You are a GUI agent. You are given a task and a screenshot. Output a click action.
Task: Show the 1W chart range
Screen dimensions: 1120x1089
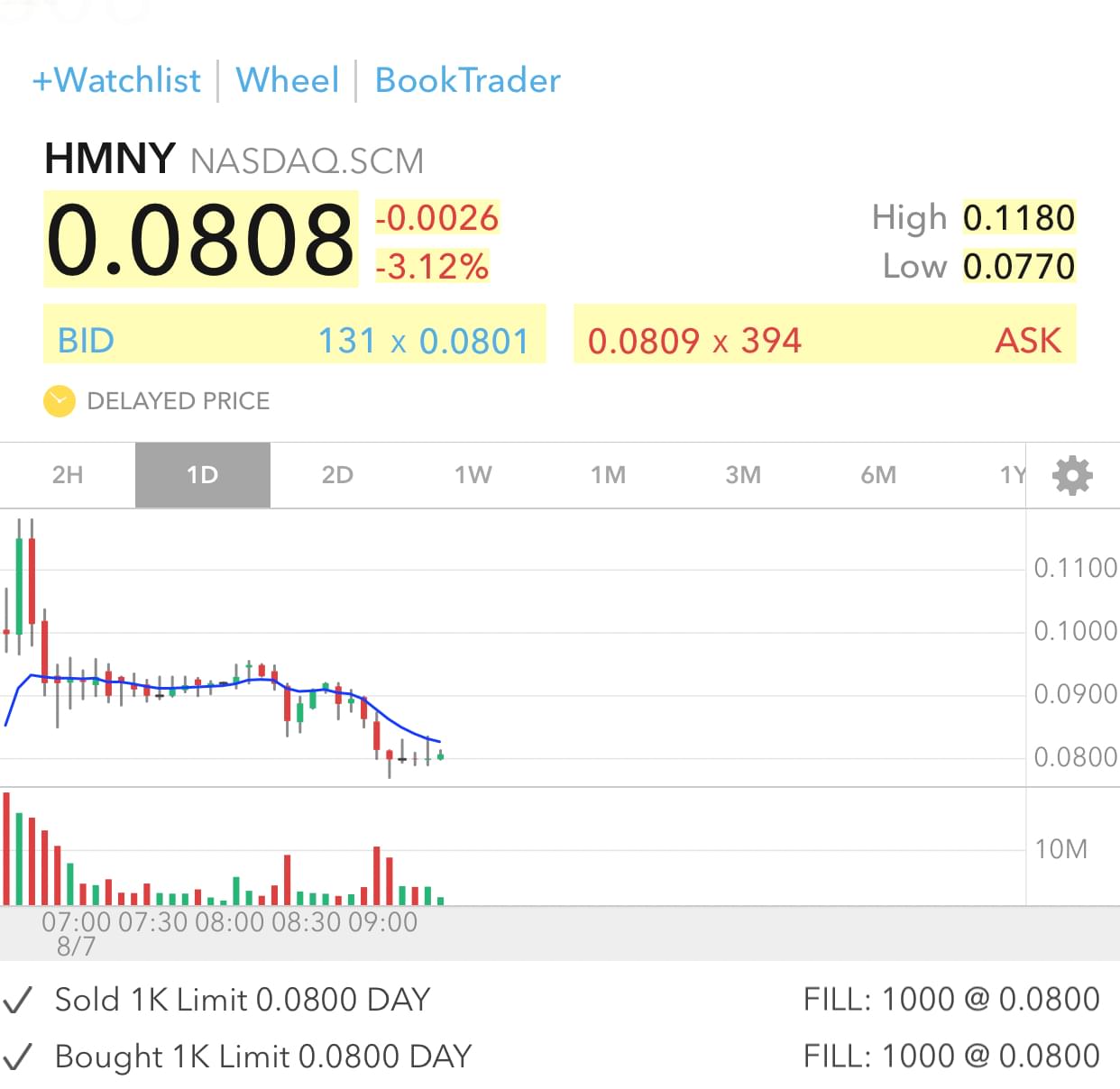point(473,475)
